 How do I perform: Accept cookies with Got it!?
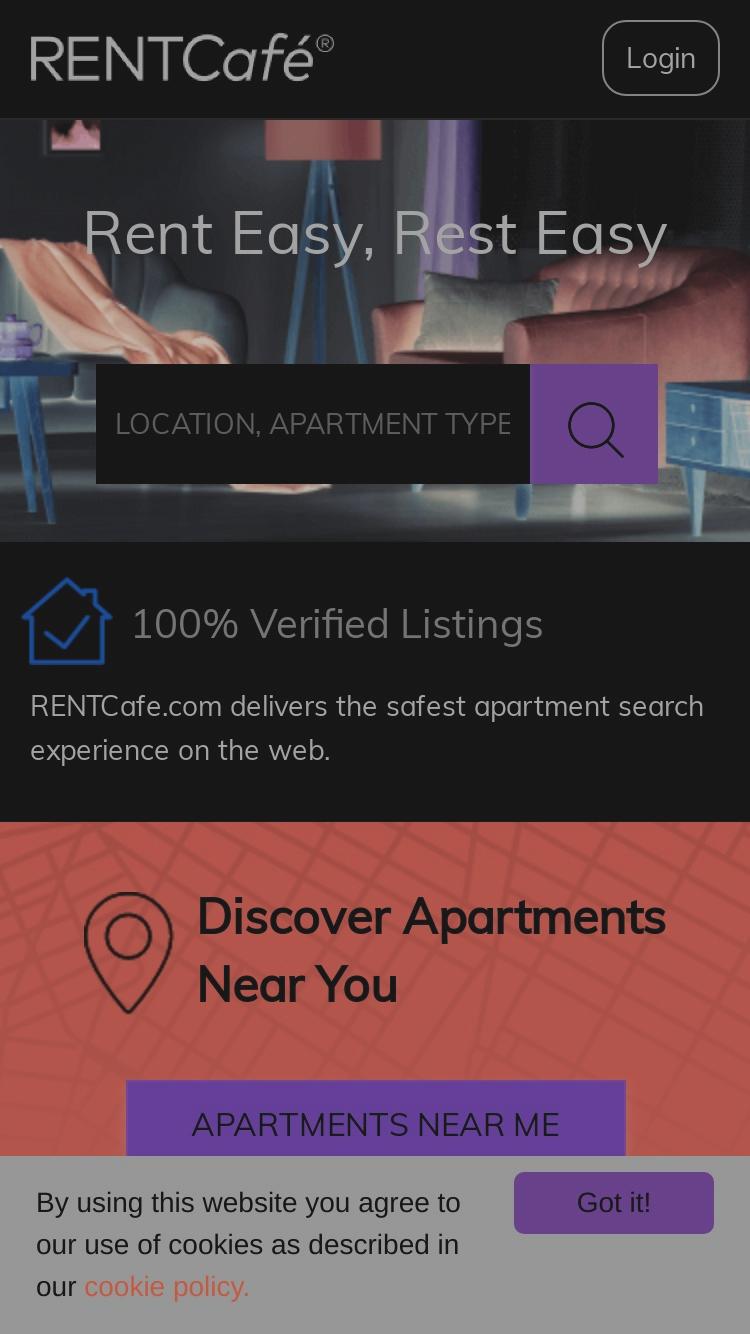pyautogui.click(x=614, y=1203)
